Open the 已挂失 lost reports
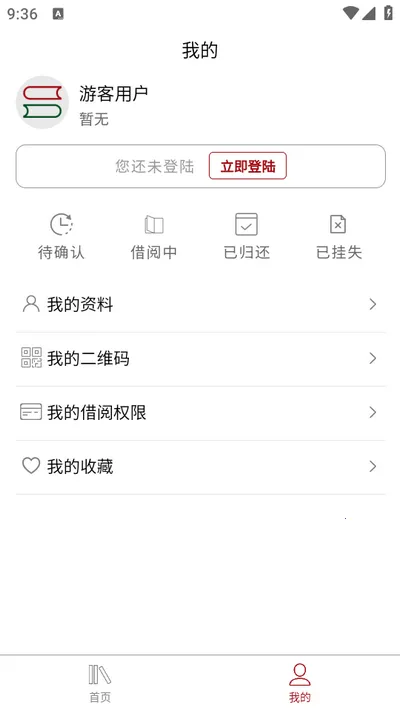Screen dimensions: 400x711 point(339,237)
